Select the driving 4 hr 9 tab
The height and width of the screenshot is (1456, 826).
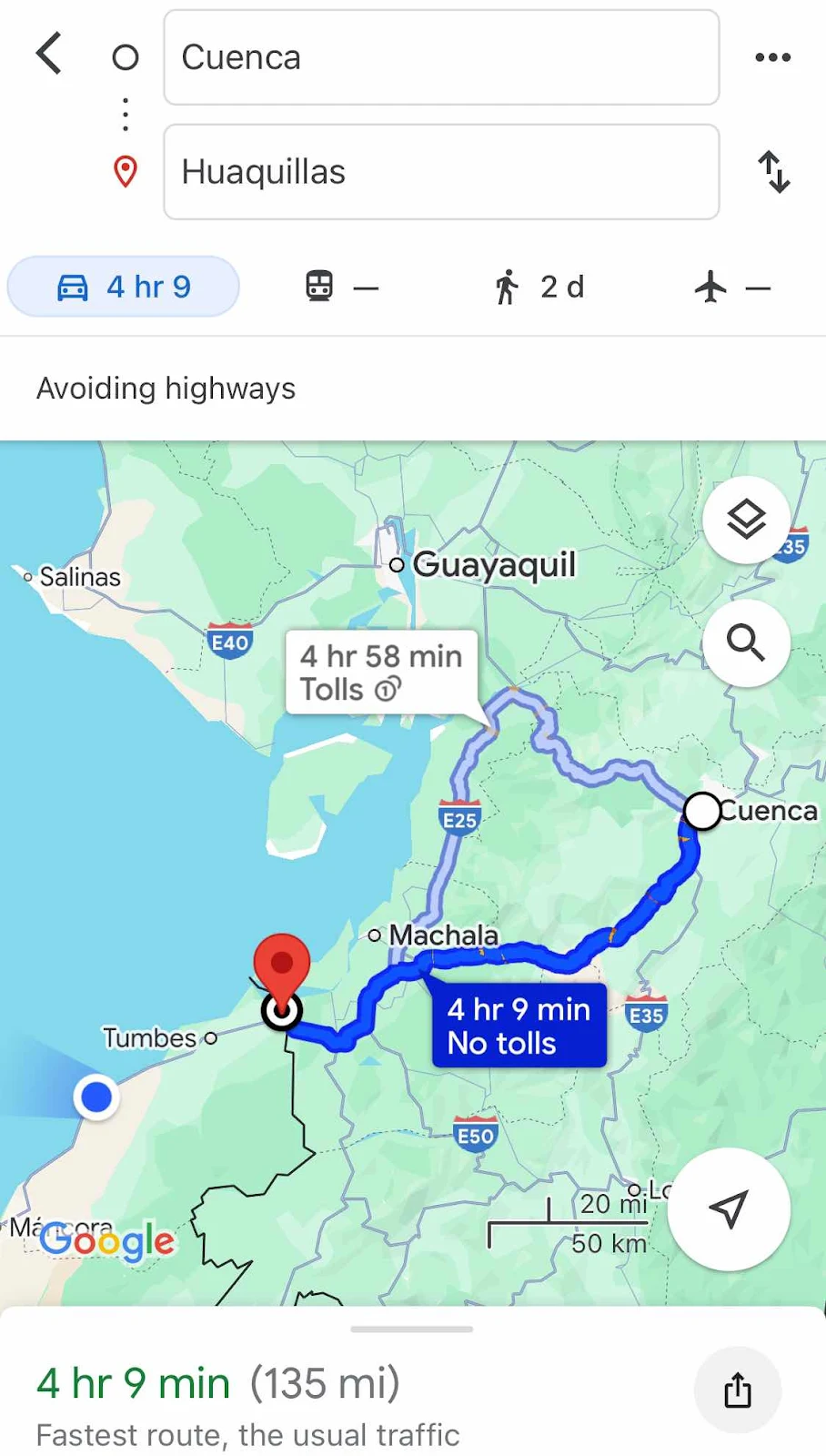point(124,287)
